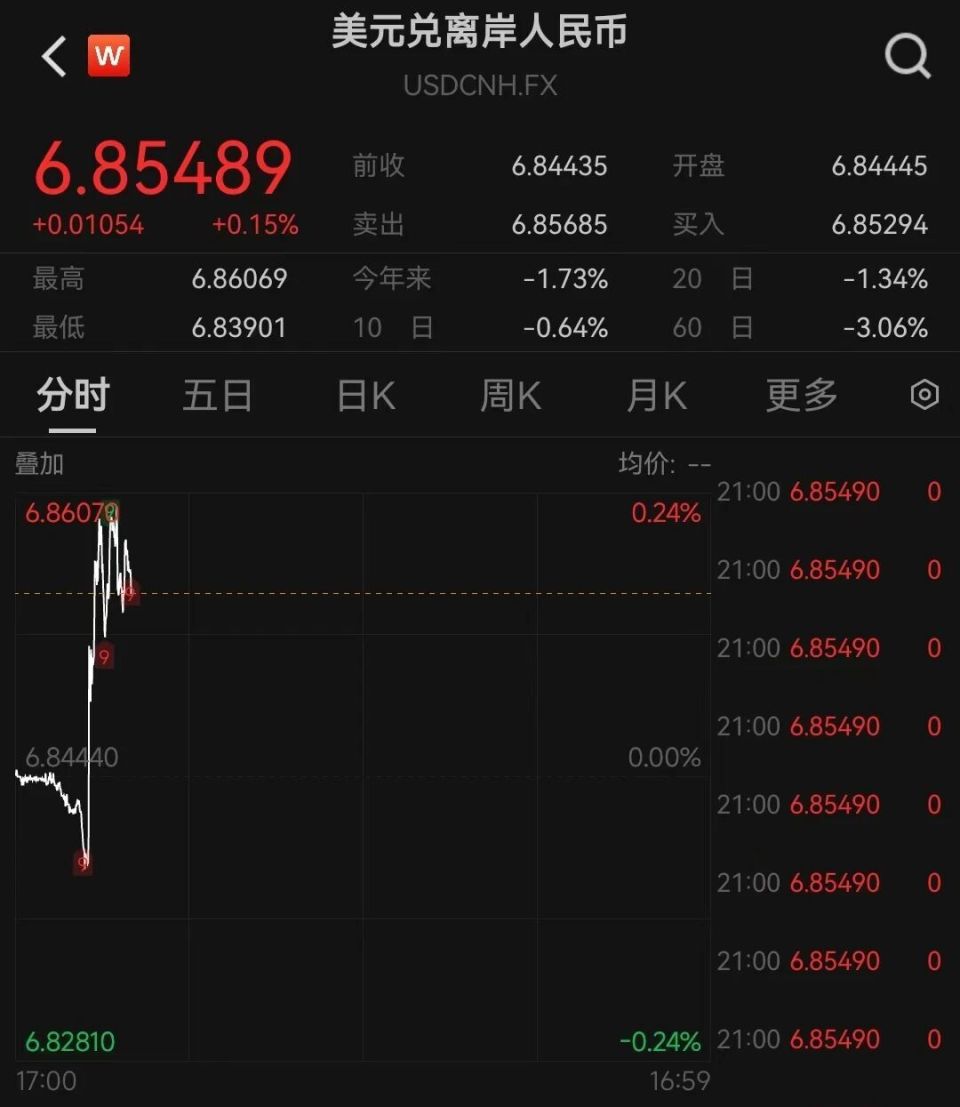This screenshot has width=960, height=1107.
Task: Select the low-point marker on the chart
Action: point(83,861)
